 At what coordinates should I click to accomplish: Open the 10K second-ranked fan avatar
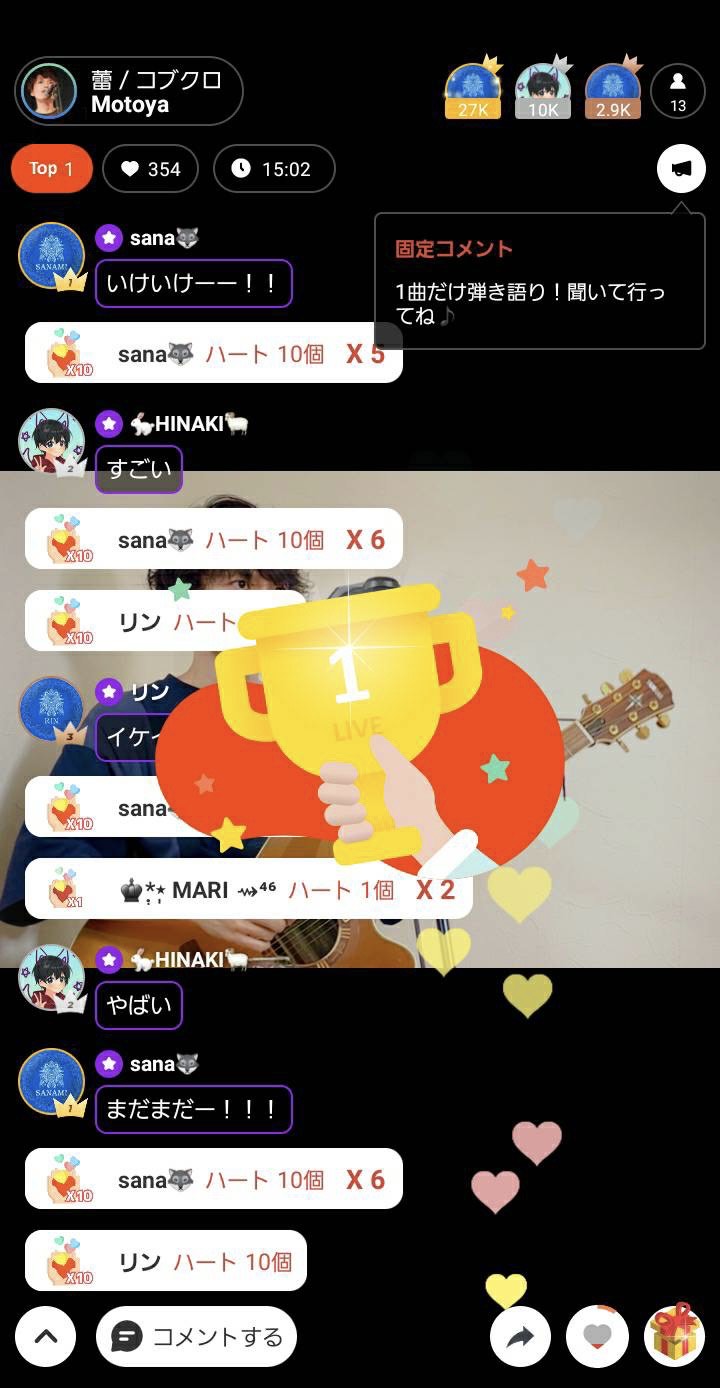coord(543,88)
